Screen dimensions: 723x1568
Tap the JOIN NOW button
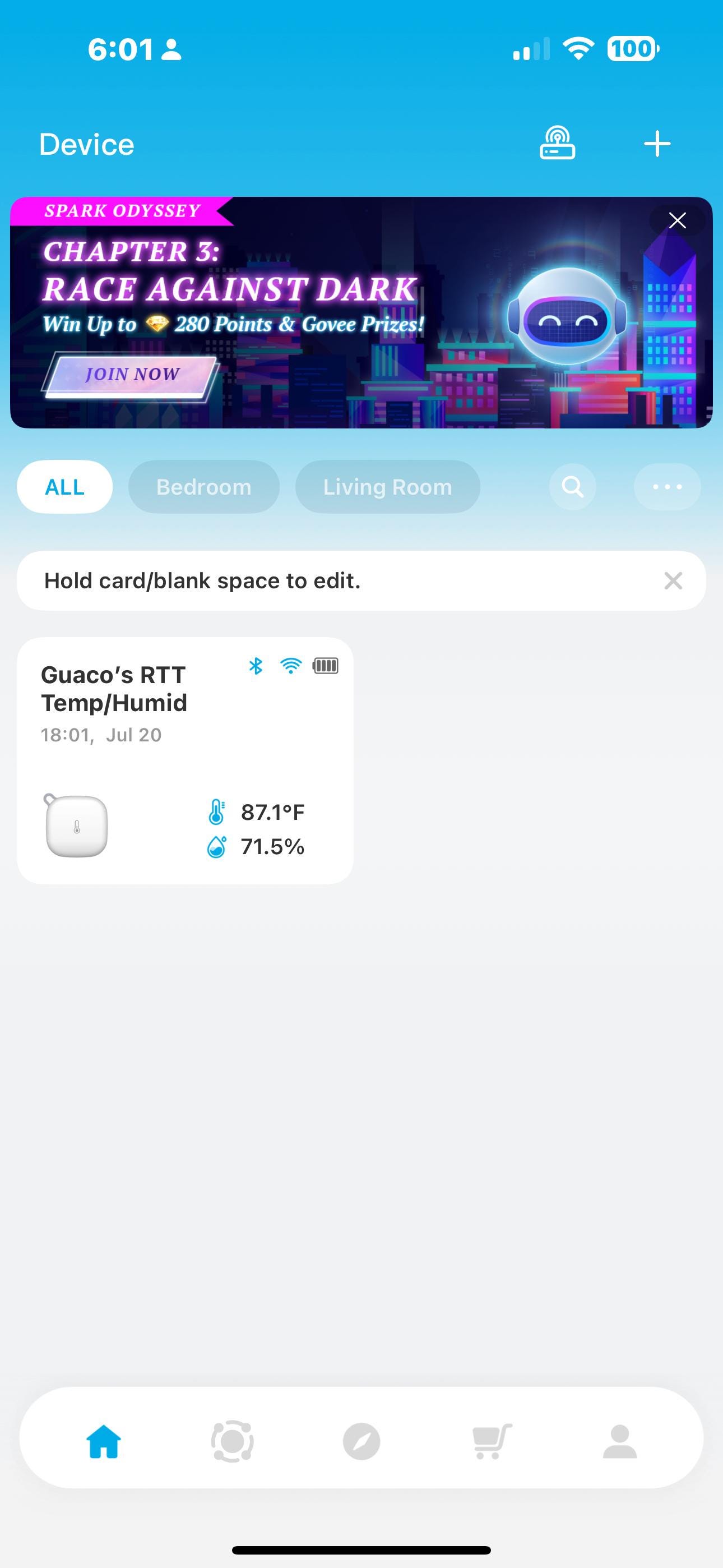point(132,373)
